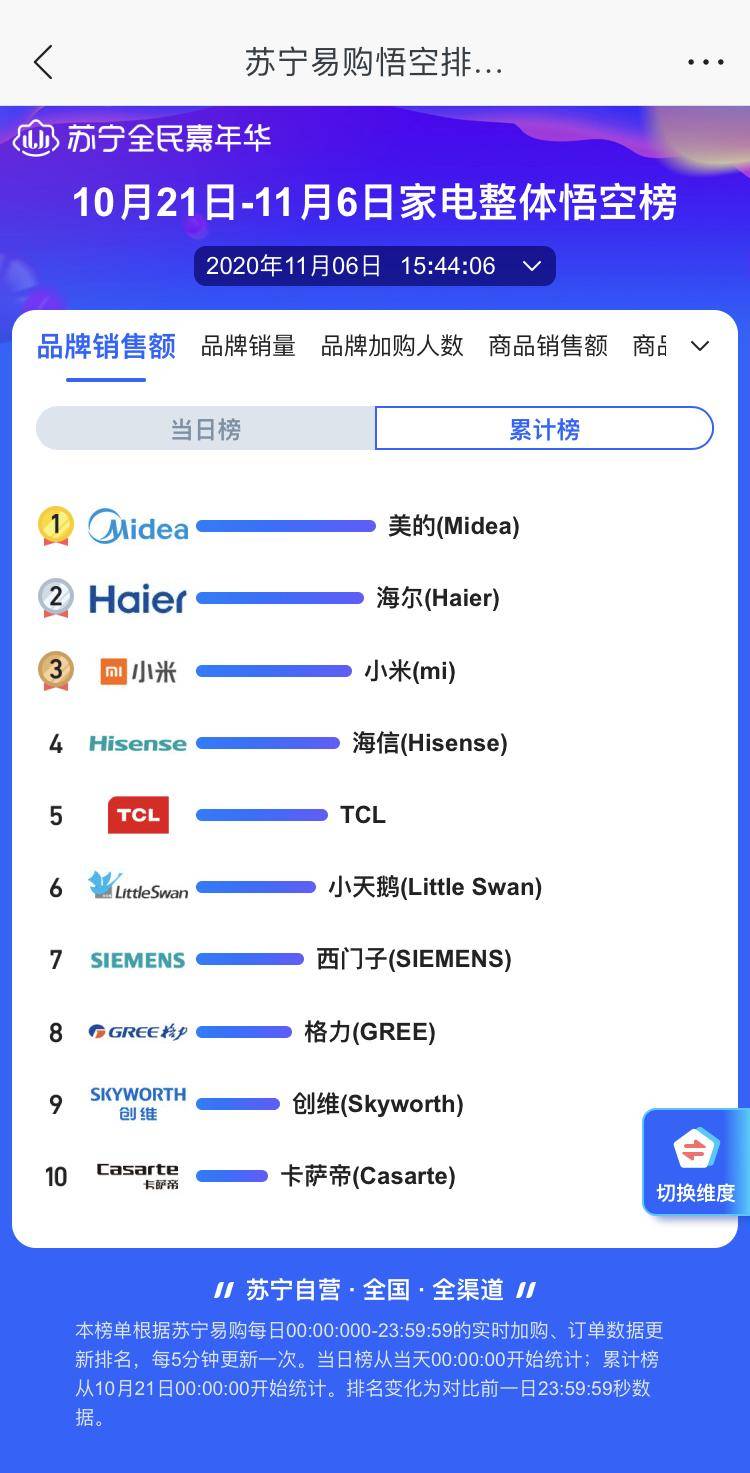Switch to the 品牌销量 tab
This screenshot has width=750, height=1473.
click(x=248, y=346)
